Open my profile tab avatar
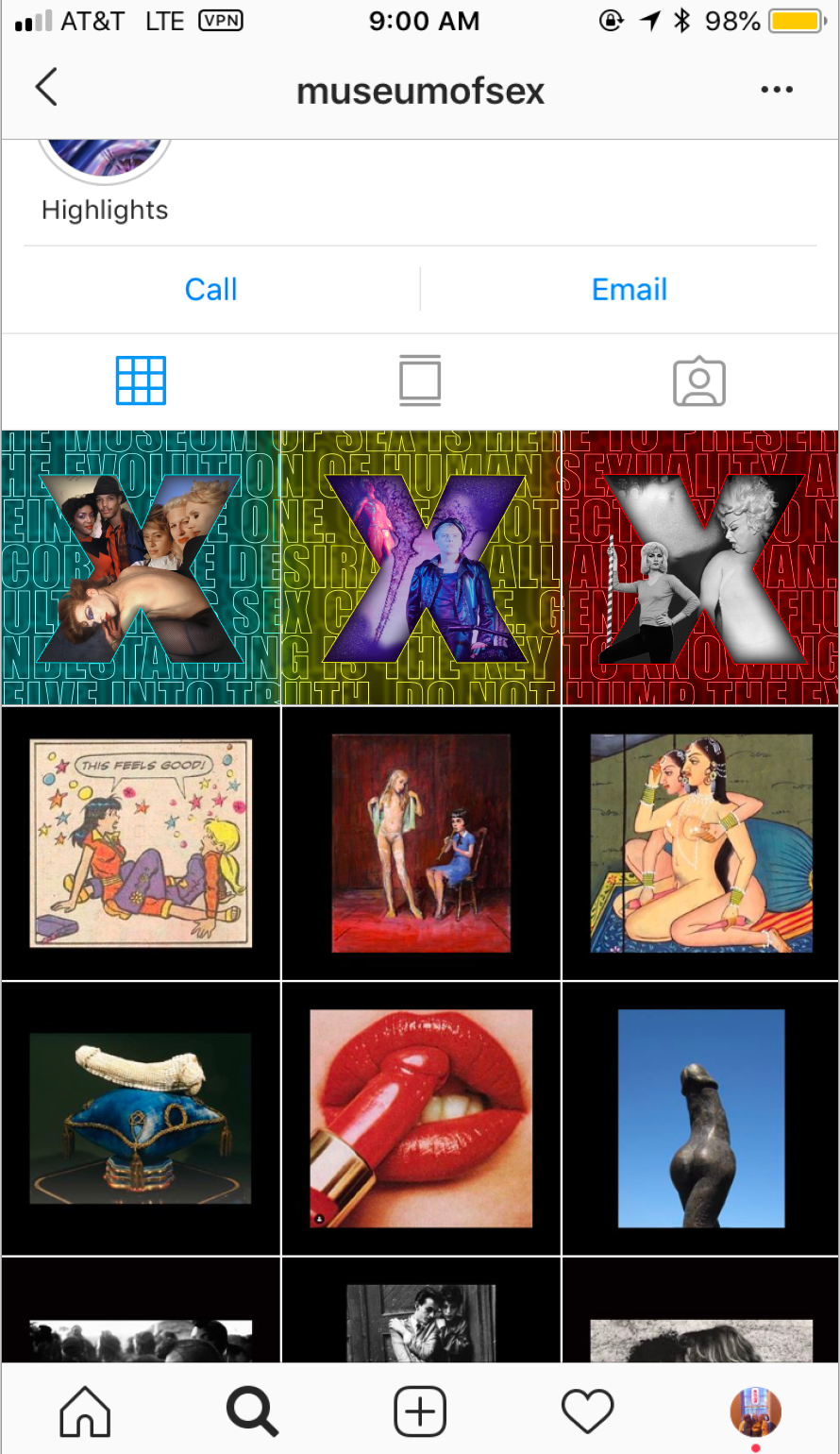The width and height of the screenshot is (840, 1454). [755, 1412]
